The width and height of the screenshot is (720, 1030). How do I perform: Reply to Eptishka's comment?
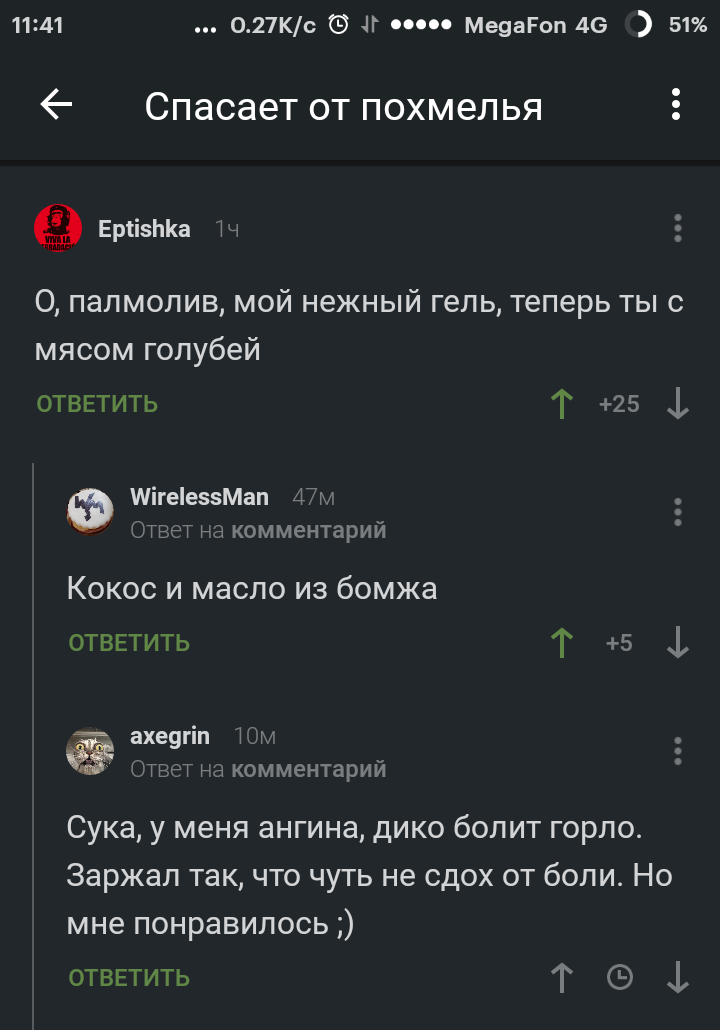(97, 404)
